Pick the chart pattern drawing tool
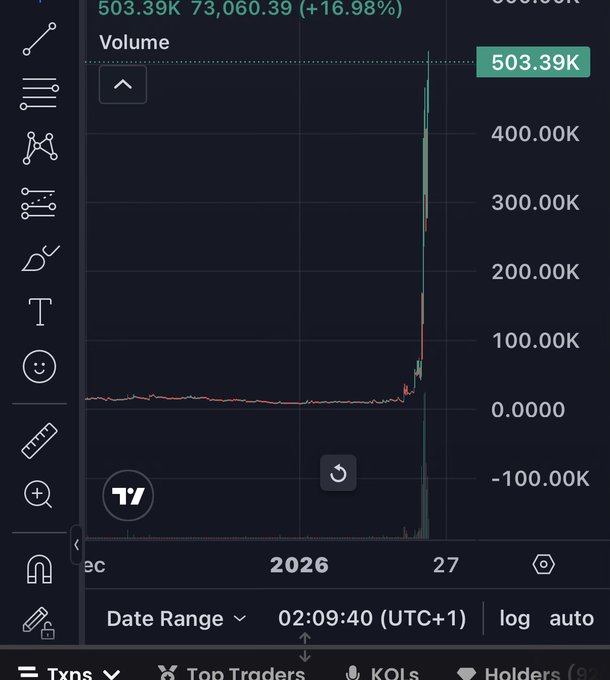 39,149
